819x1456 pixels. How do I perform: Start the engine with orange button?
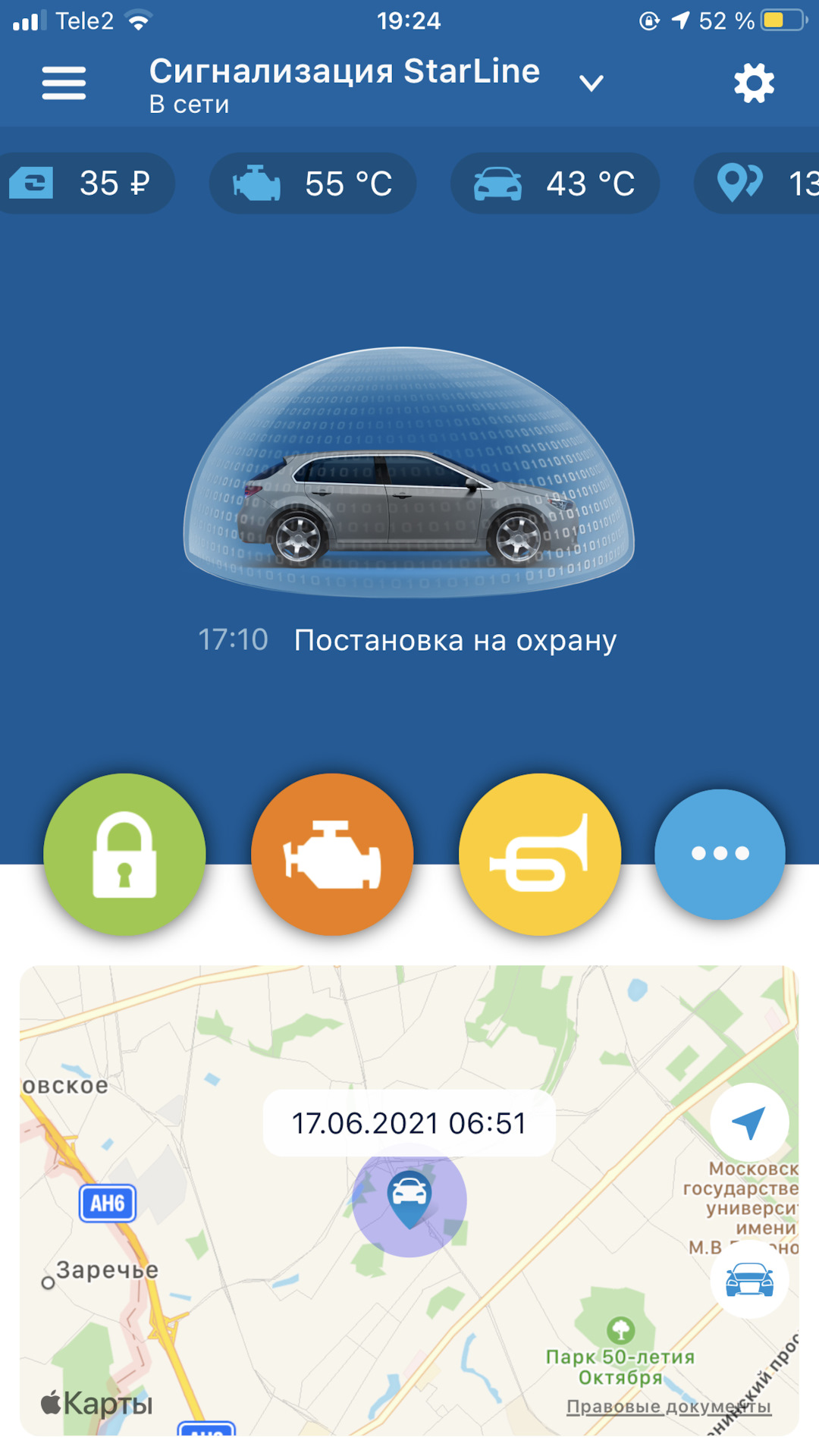coord(332,854)
